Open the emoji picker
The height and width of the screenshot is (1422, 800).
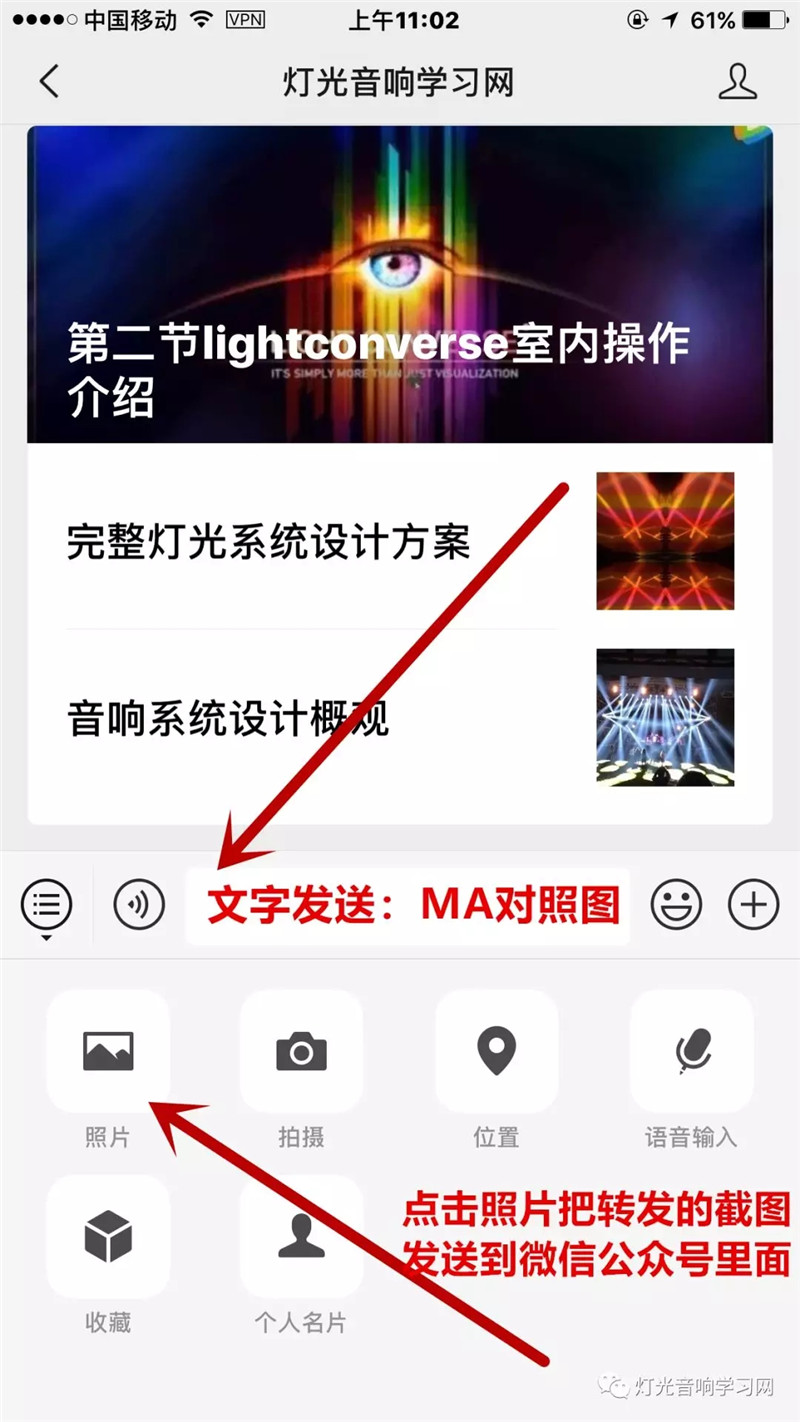click(x=676, y=906)
